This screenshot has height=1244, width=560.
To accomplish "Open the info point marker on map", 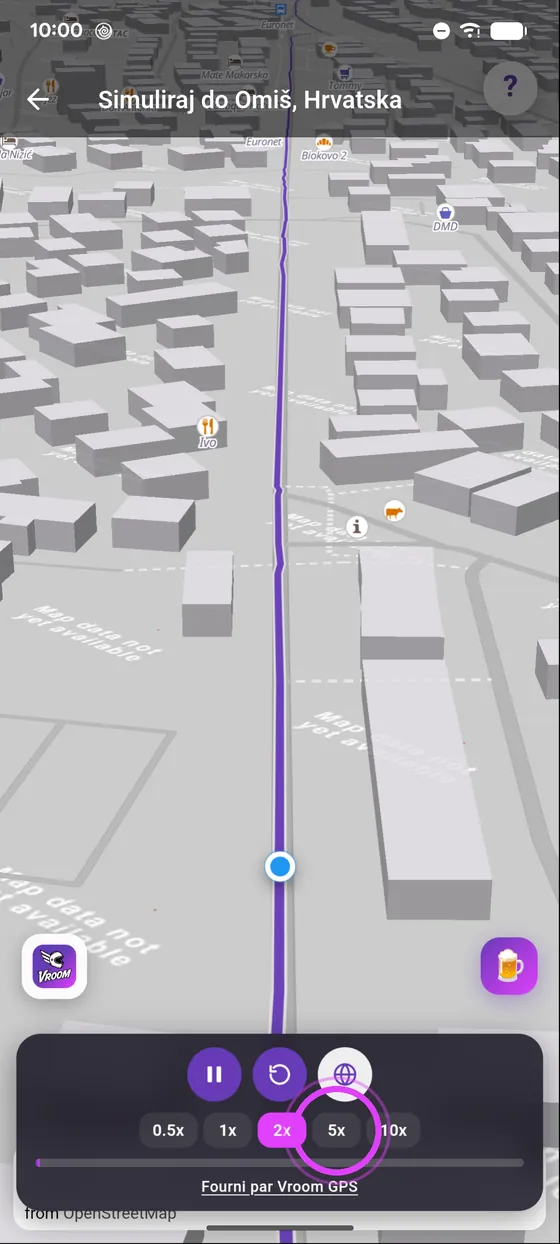I will (357, 526).
